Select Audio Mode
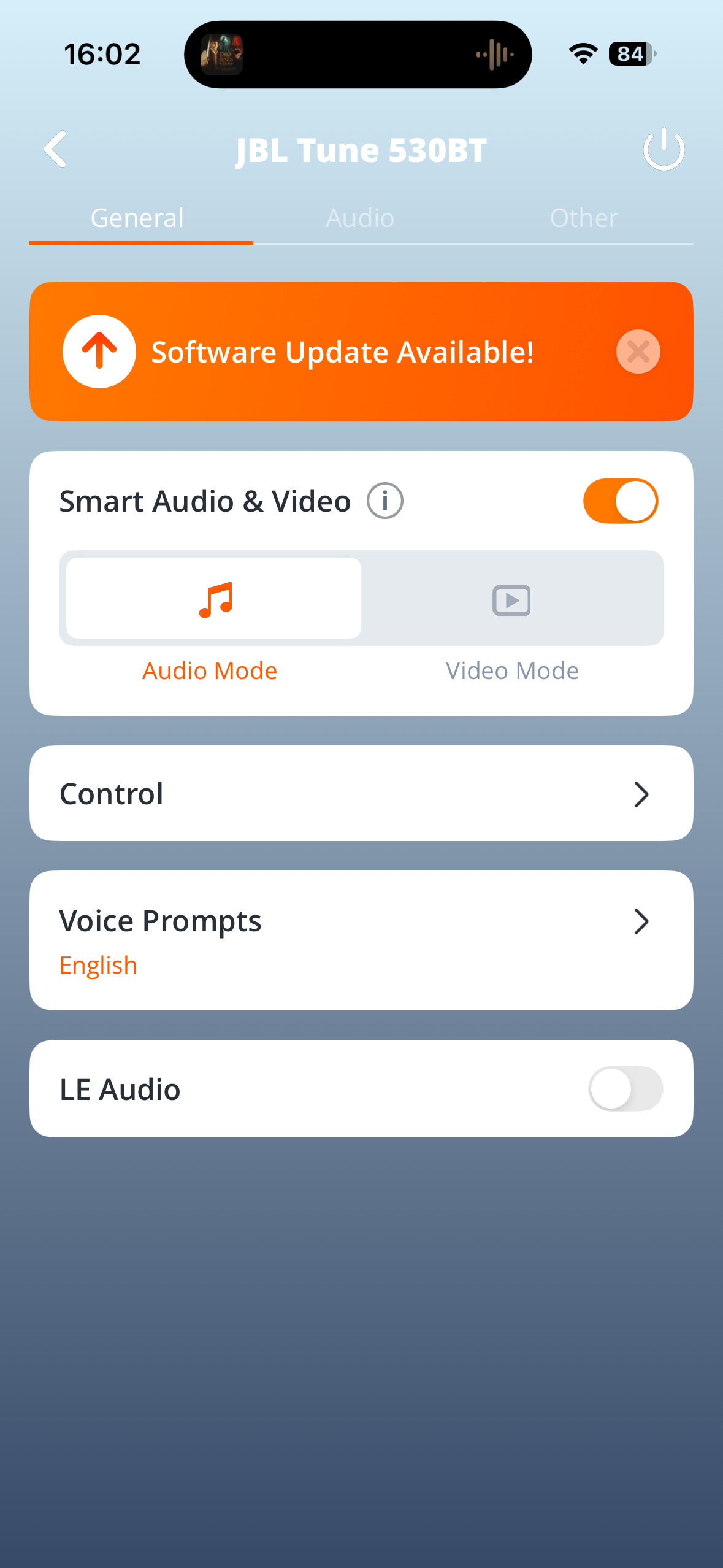Viewport: 723px width, 1568px height. click(x=213, y=599)
